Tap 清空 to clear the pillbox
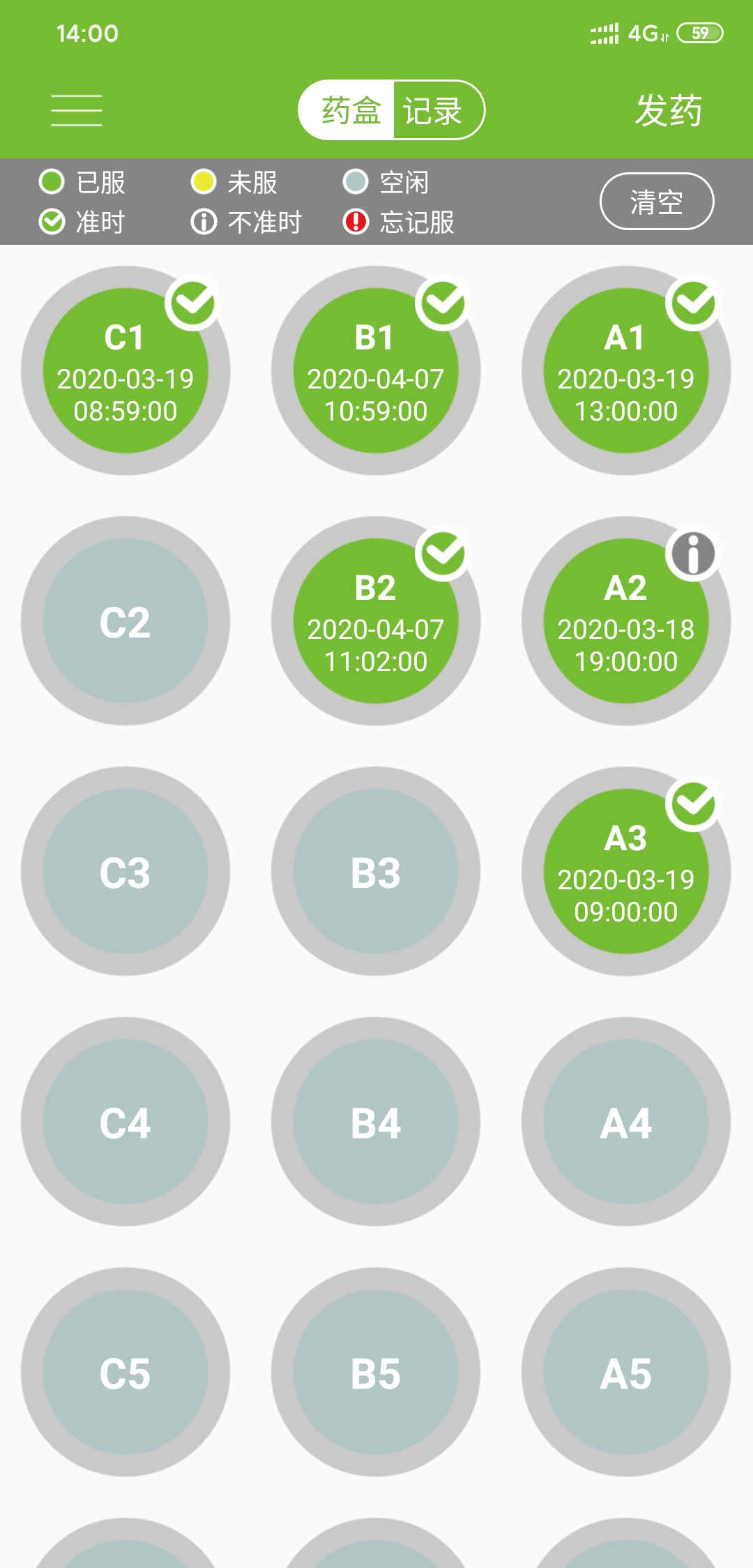The height and width of the screenshot is (1568, 753). [x=656, y=202]
